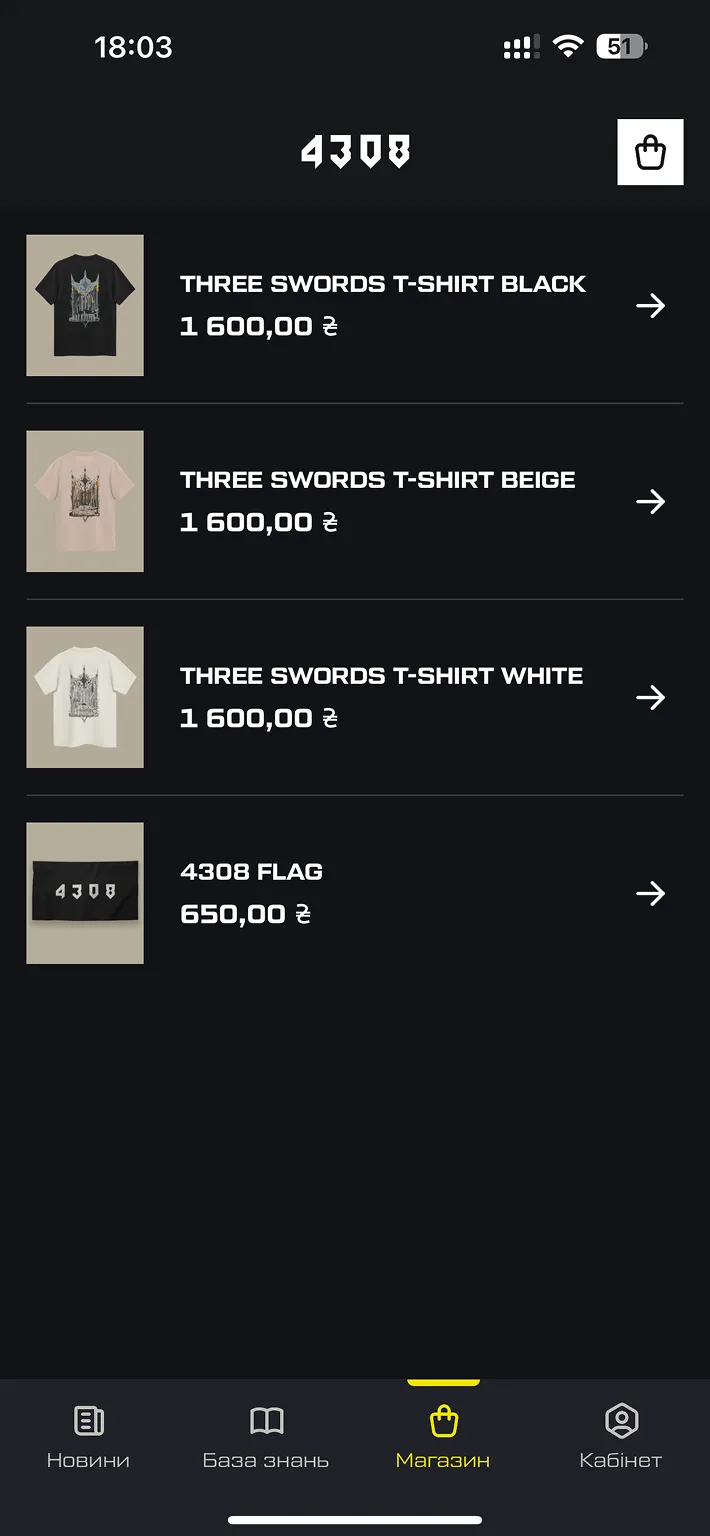The width and height of the screenshot is (710, 1536).
Task: Open Three Swords T-Shirt Black product
Action: tap(383, 305)
